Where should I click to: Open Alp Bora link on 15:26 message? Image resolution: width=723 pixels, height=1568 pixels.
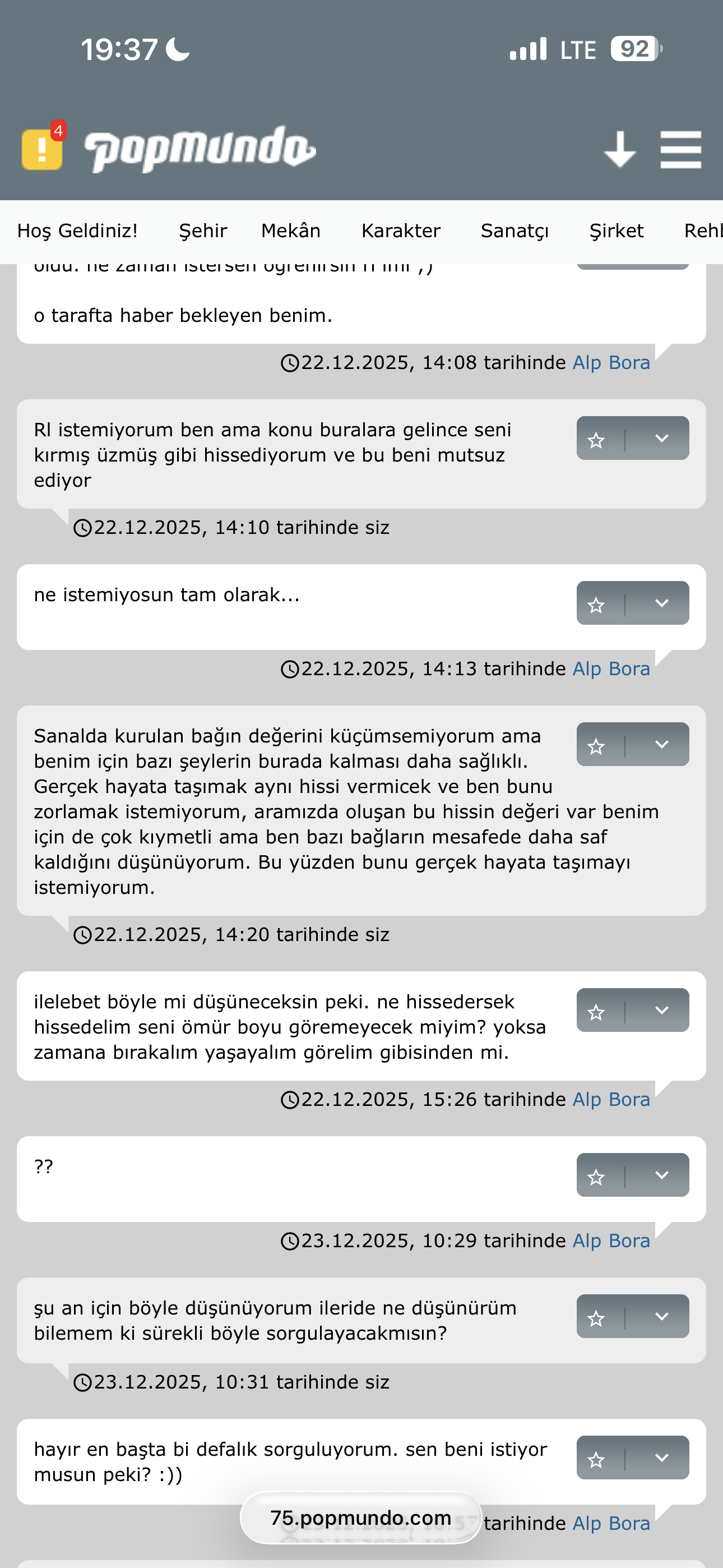(x=611, y=1100)
